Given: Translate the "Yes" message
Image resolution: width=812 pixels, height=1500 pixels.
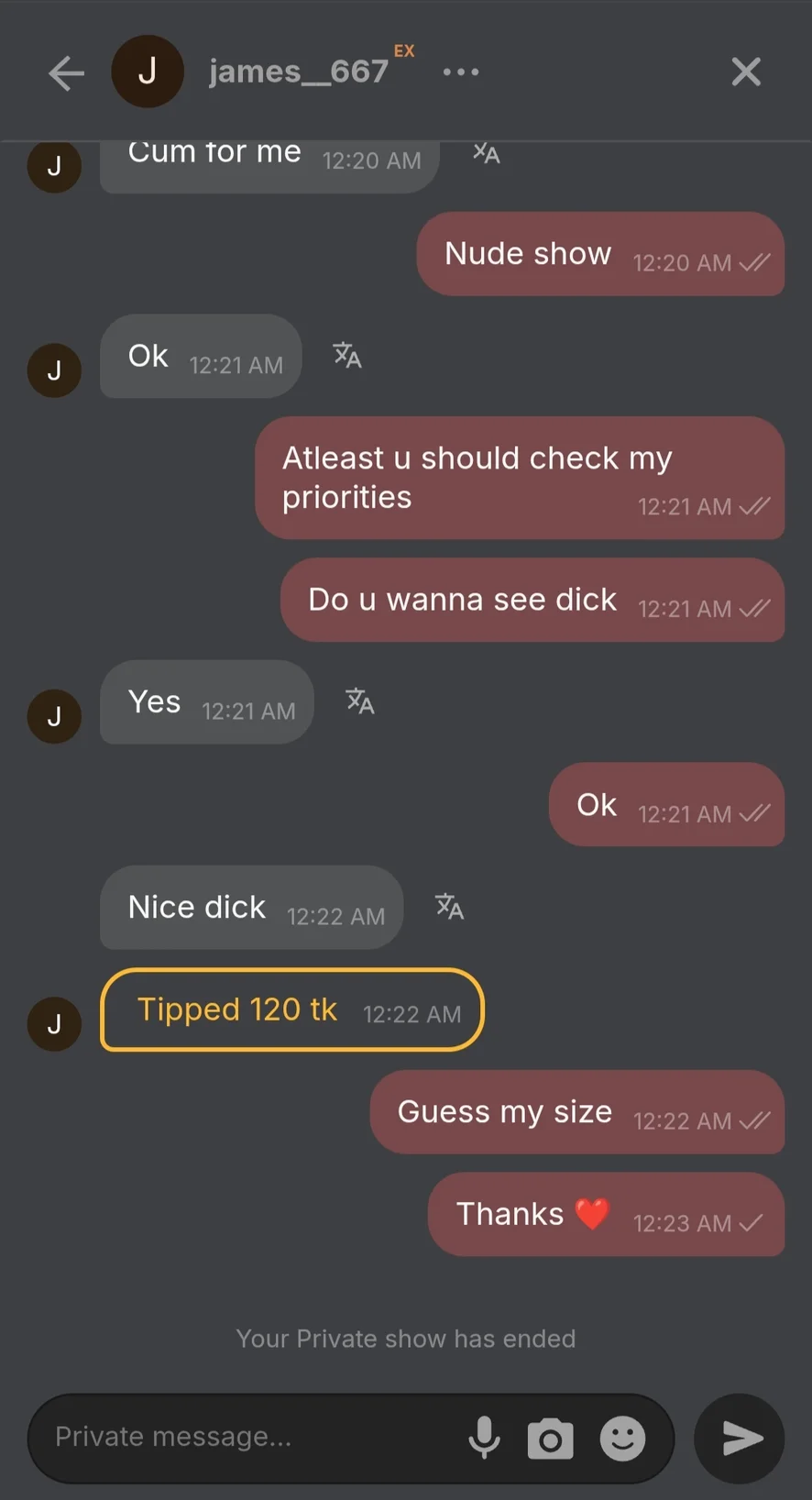Looking at the screenshot, I should [x=359, y=701].
